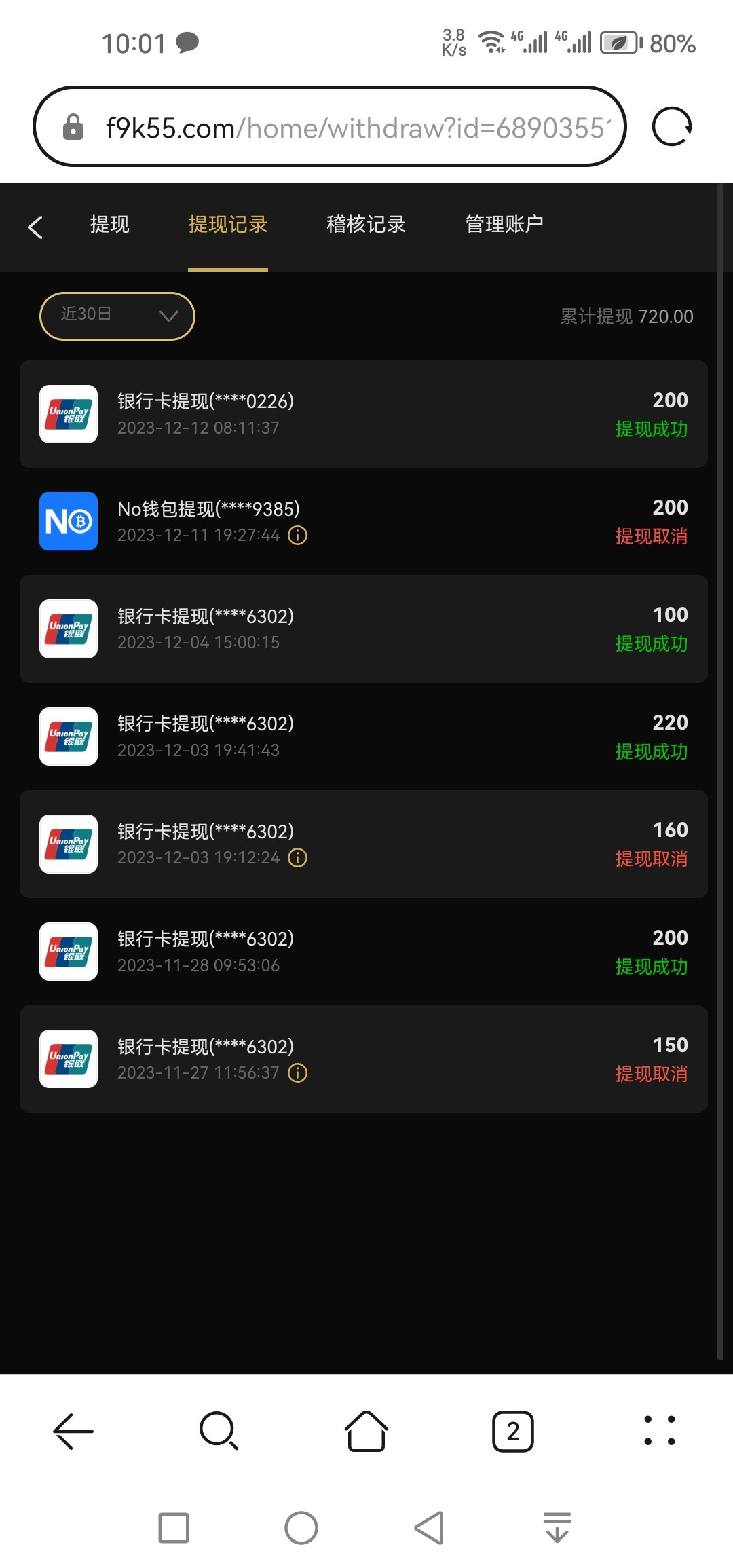Switch to the 管理账户 tab
This screenshot has height=1568, width=733.
[x=504, y=225]
